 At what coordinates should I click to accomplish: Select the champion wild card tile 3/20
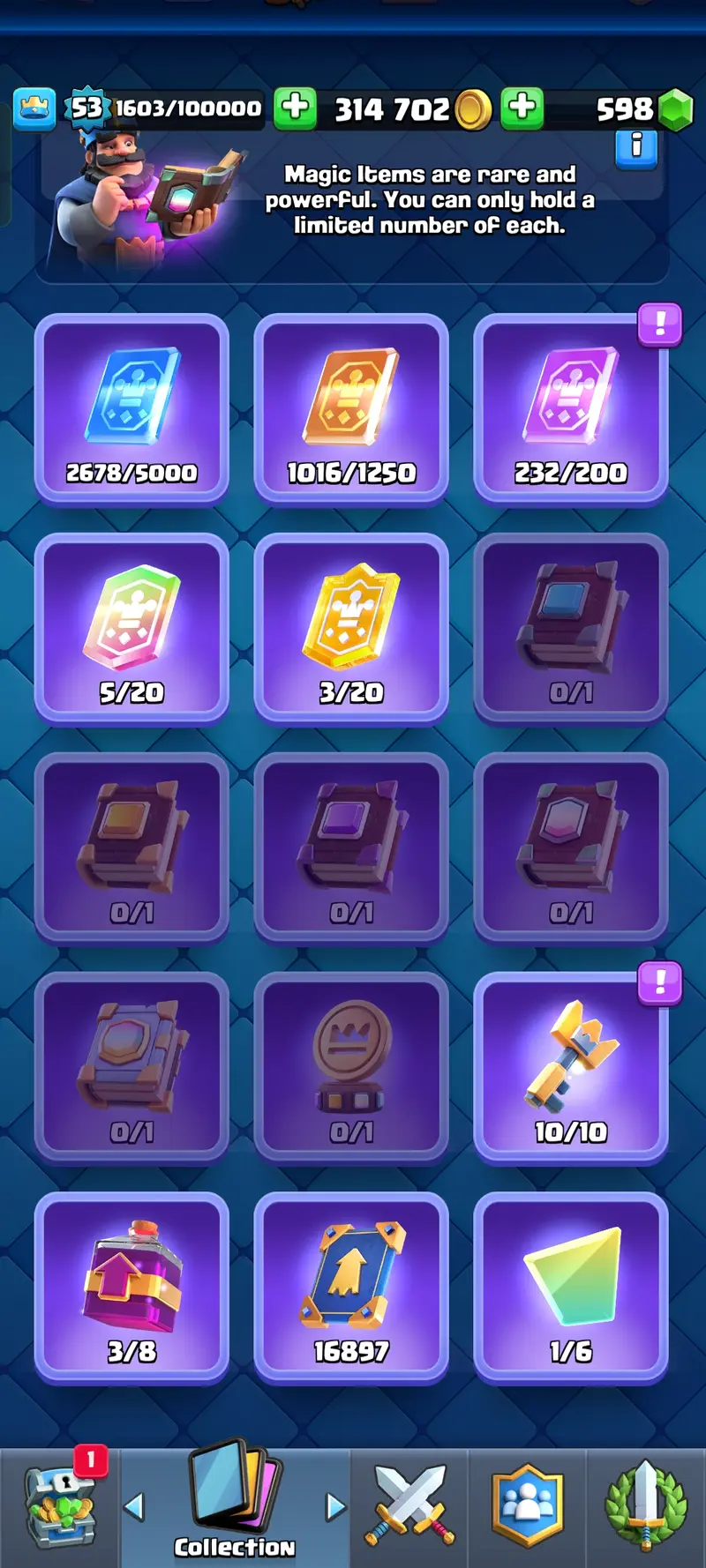(351, 629)
